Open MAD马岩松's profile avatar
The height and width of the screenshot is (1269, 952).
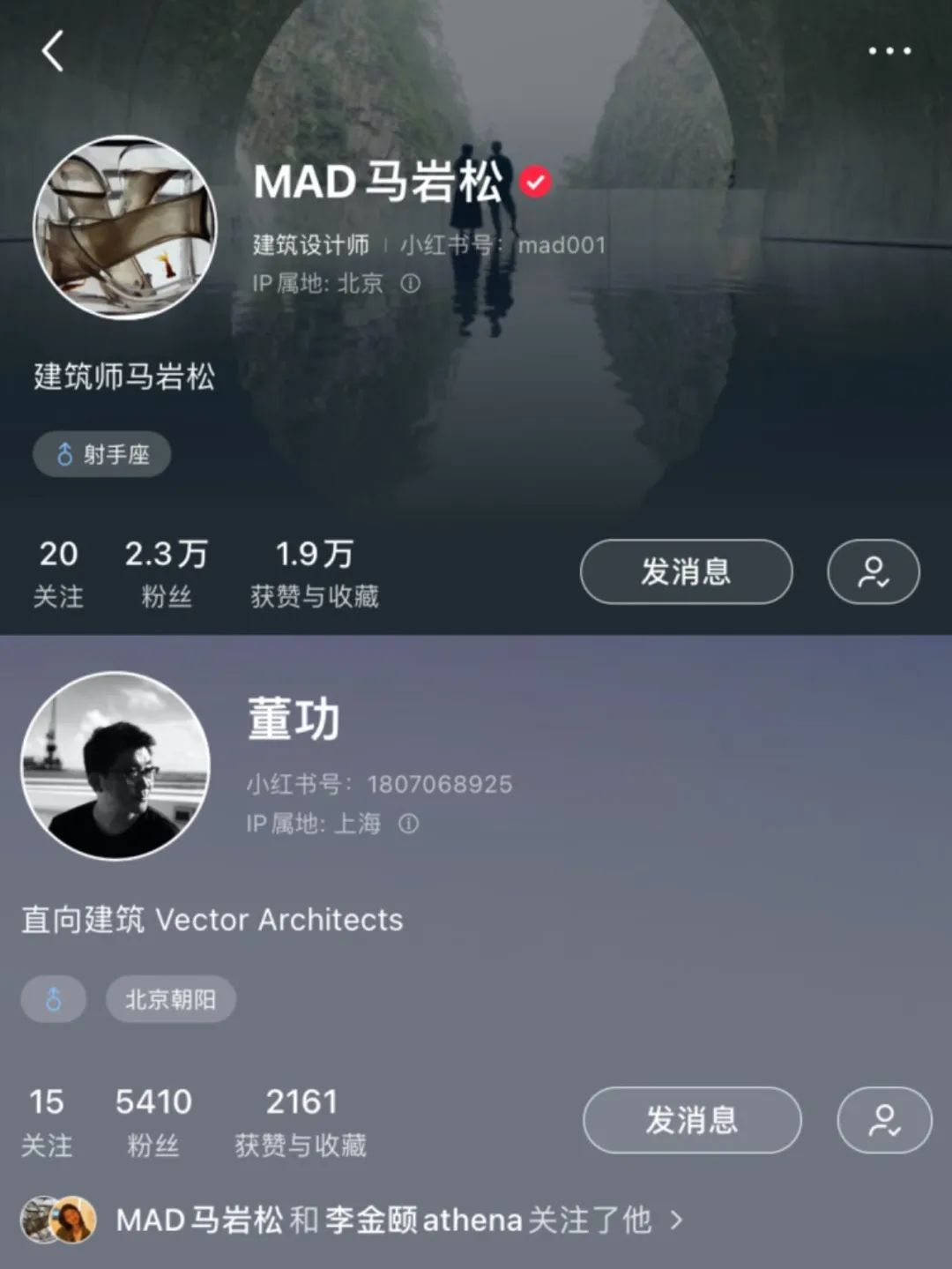[x=124, y=228]
